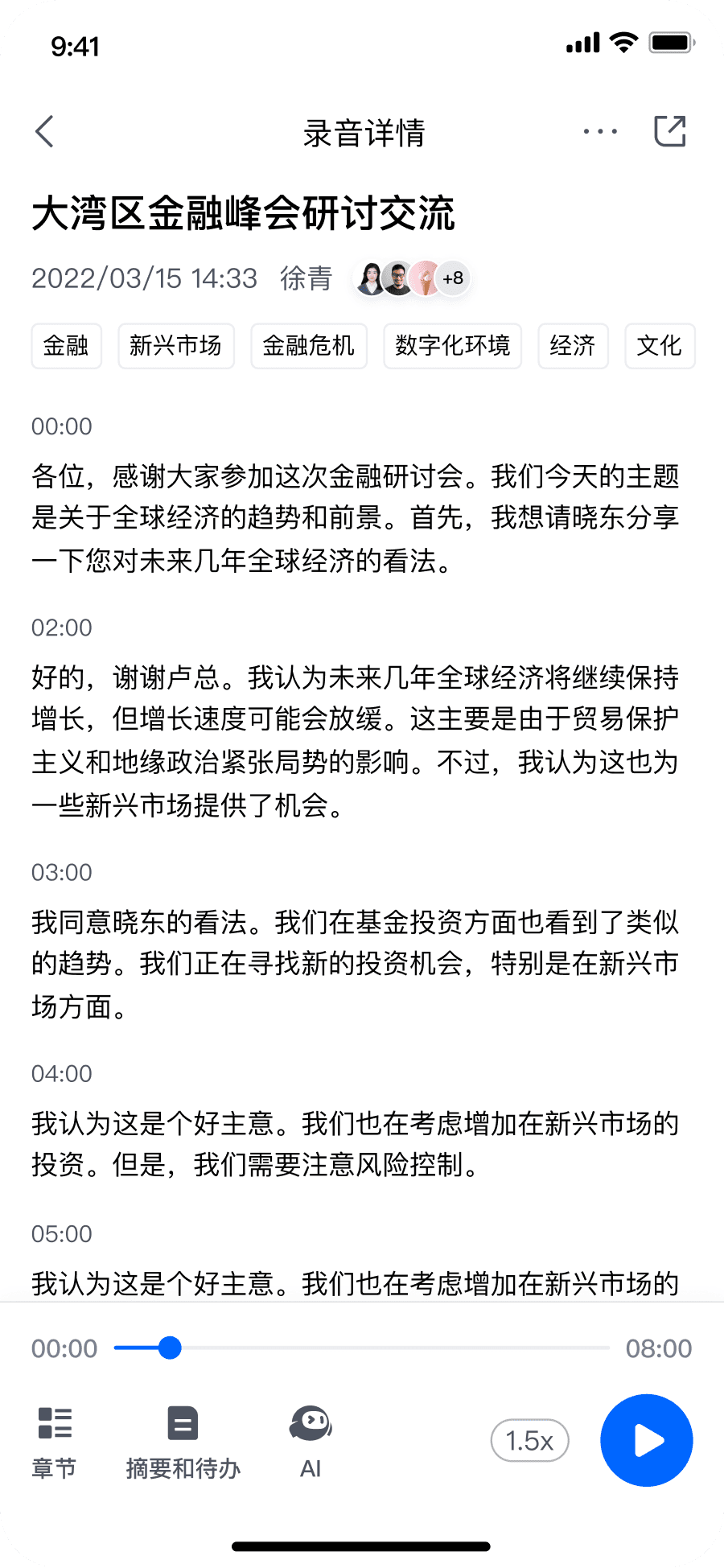Open the AI assistant
This screenshot has height=1568, width=724.
pos(311,1442)
